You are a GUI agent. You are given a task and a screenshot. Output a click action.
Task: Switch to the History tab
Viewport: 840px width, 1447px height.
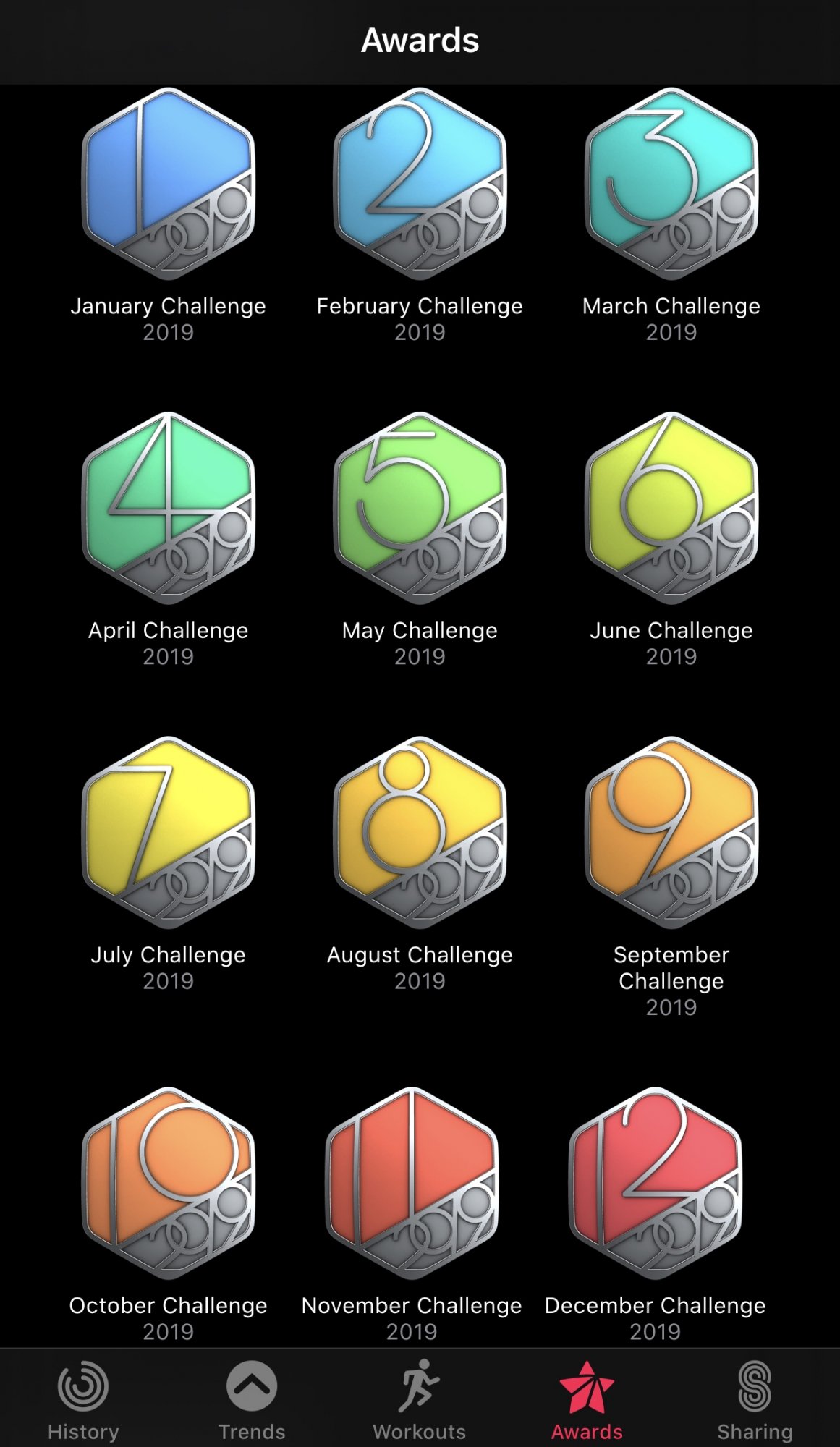coord(83,1401)
